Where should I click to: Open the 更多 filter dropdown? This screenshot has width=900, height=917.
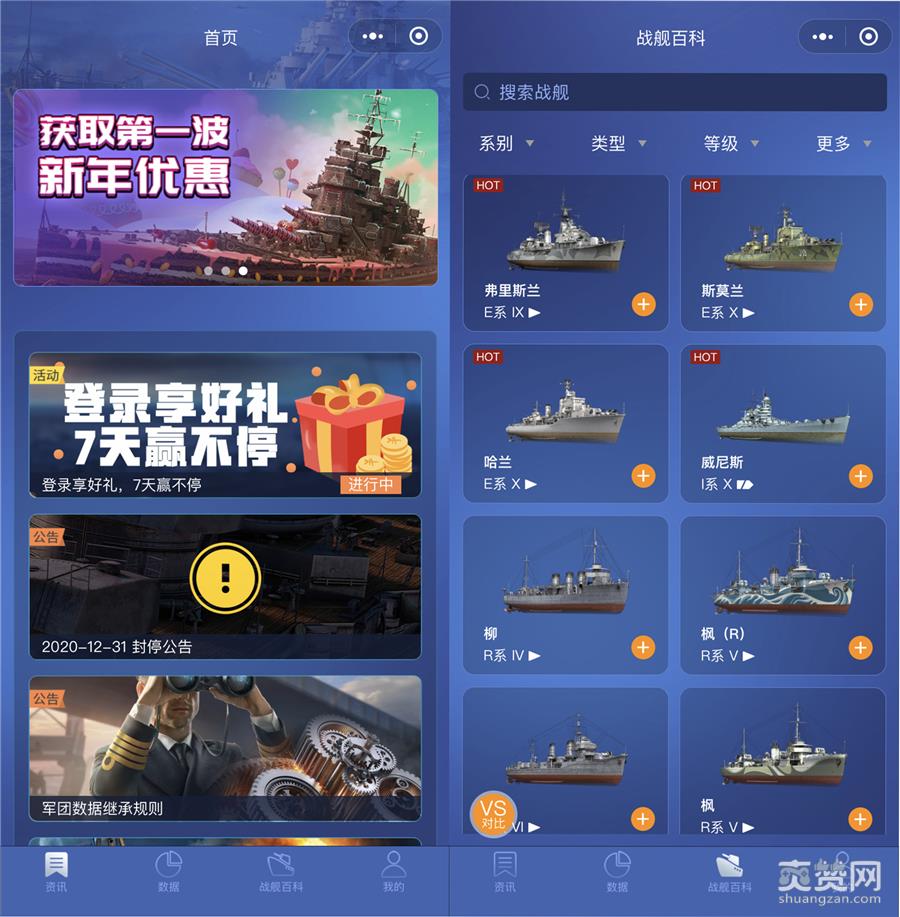(843, 144)
